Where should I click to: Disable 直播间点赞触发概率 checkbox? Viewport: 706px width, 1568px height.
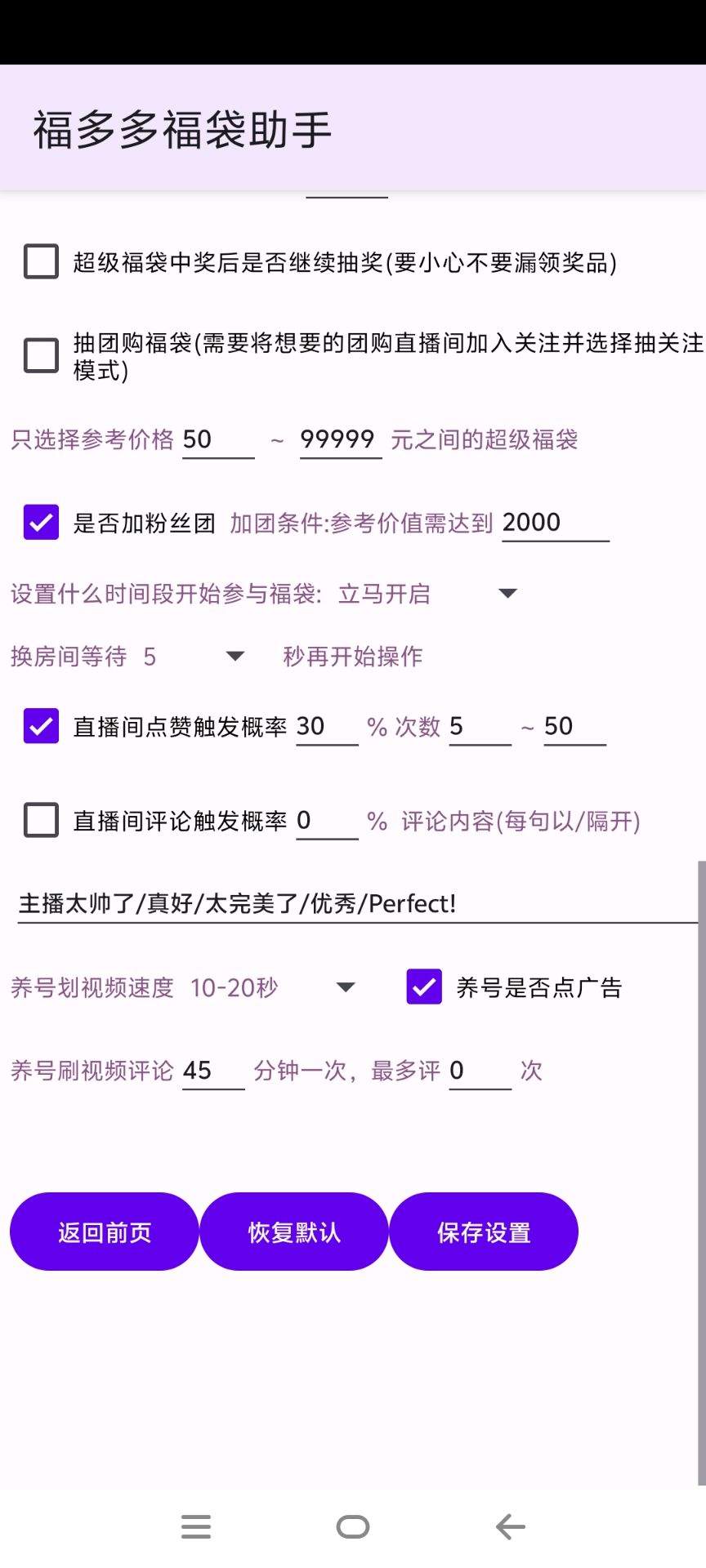(x=40, y=725)
